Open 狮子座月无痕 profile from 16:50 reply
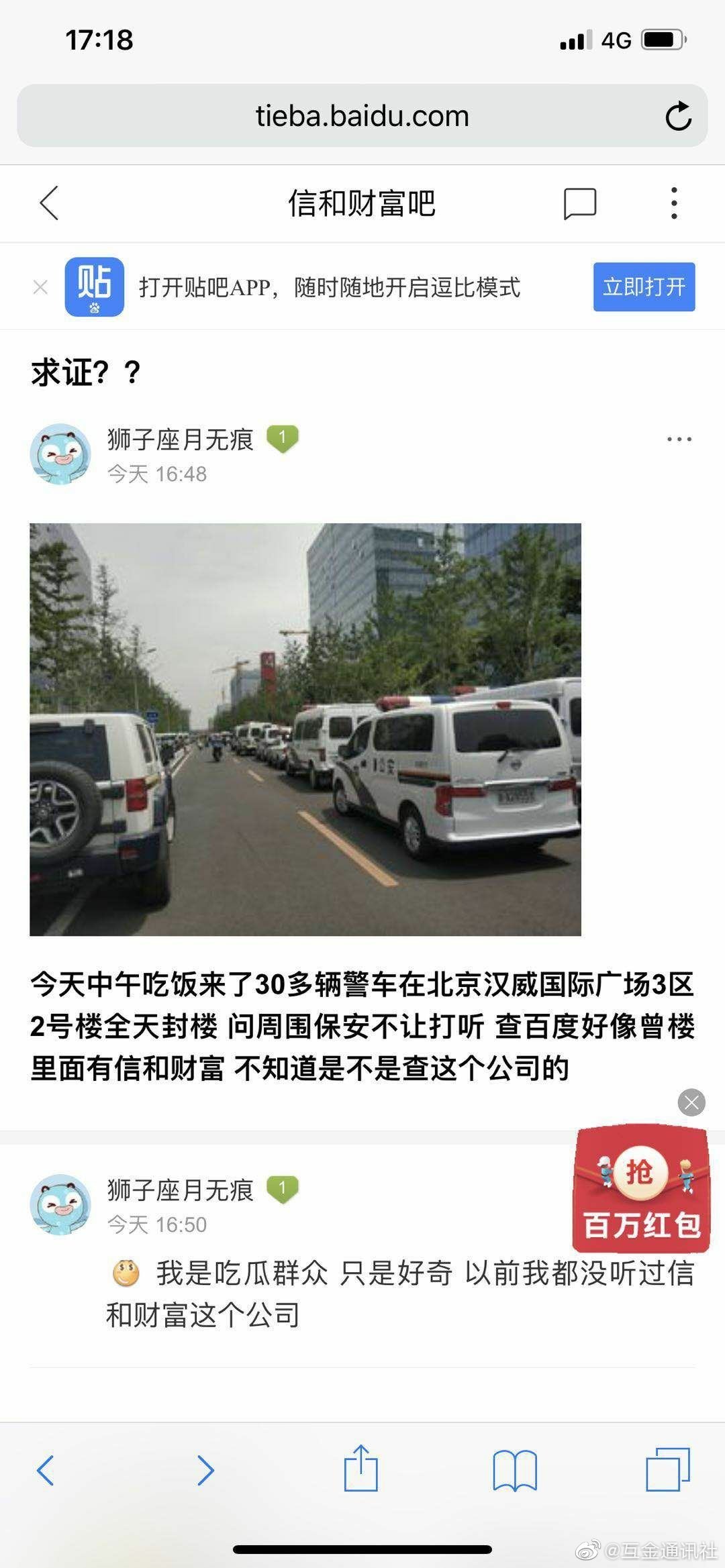This screenshot has height=1568, width=725. point(180,1190)
